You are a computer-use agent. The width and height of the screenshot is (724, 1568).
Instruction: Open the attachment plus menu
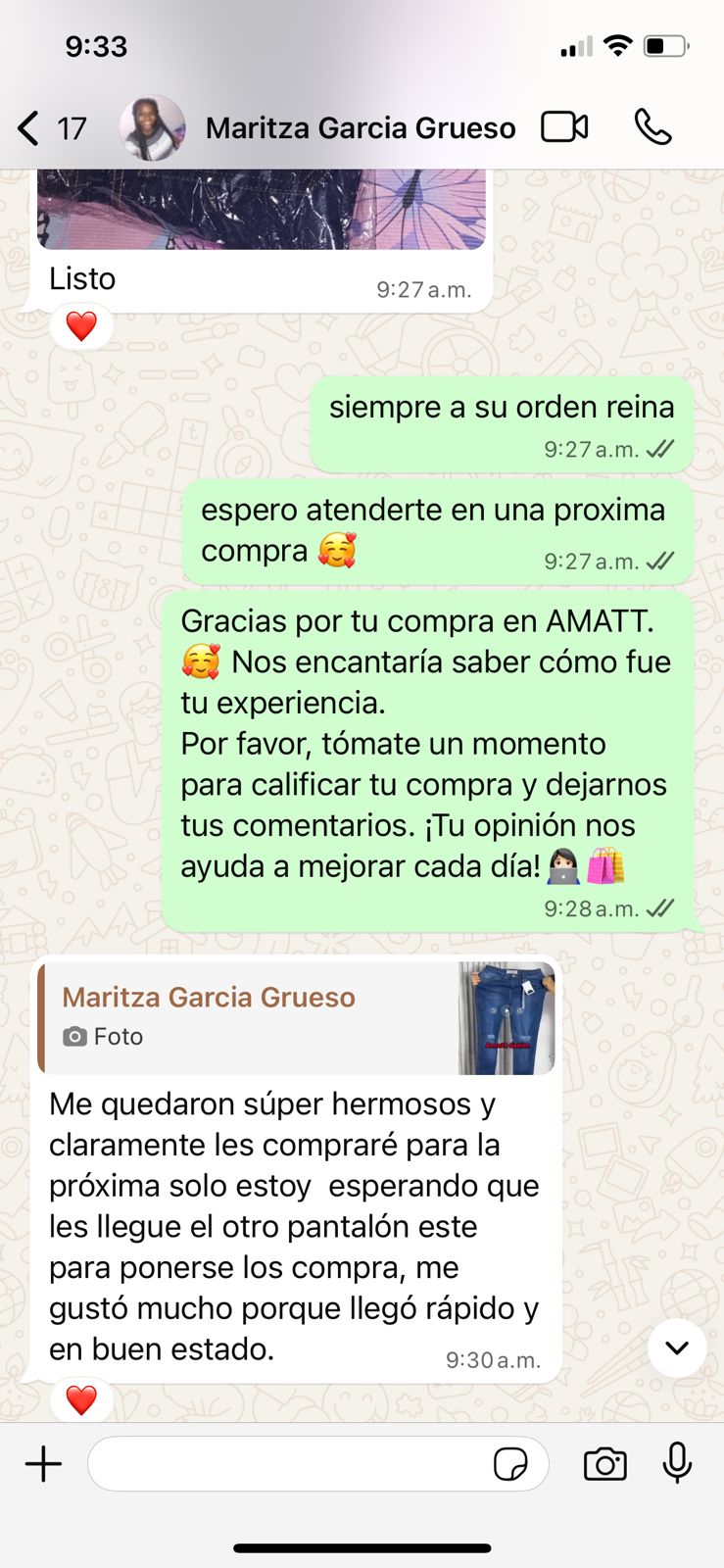(43, 1464)
